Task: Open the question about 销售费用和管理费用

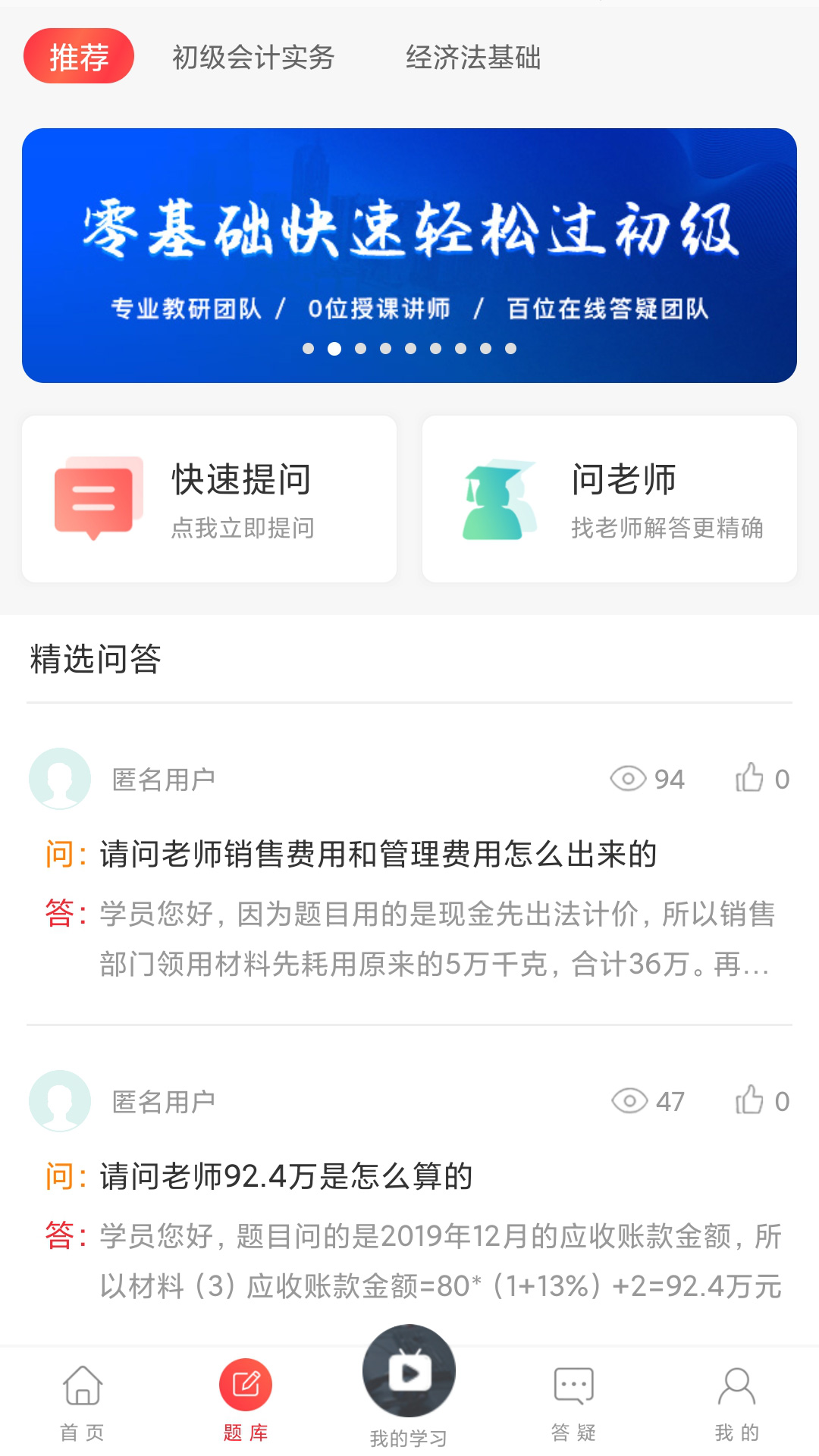Action: 378,855
